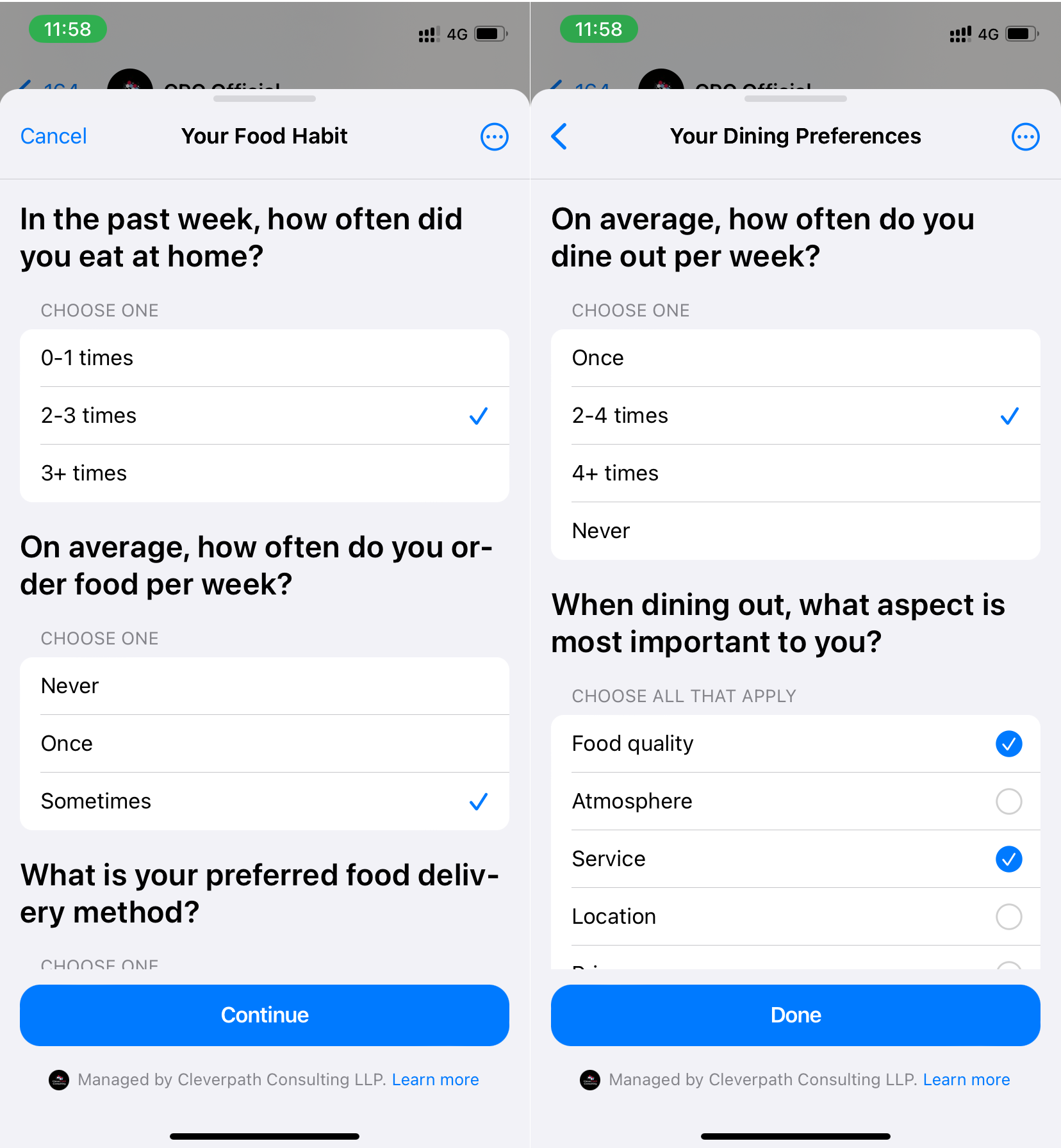The image size is (1061, 1148).
Task: Tap the Continue button
Action: tap(264, 1015)
